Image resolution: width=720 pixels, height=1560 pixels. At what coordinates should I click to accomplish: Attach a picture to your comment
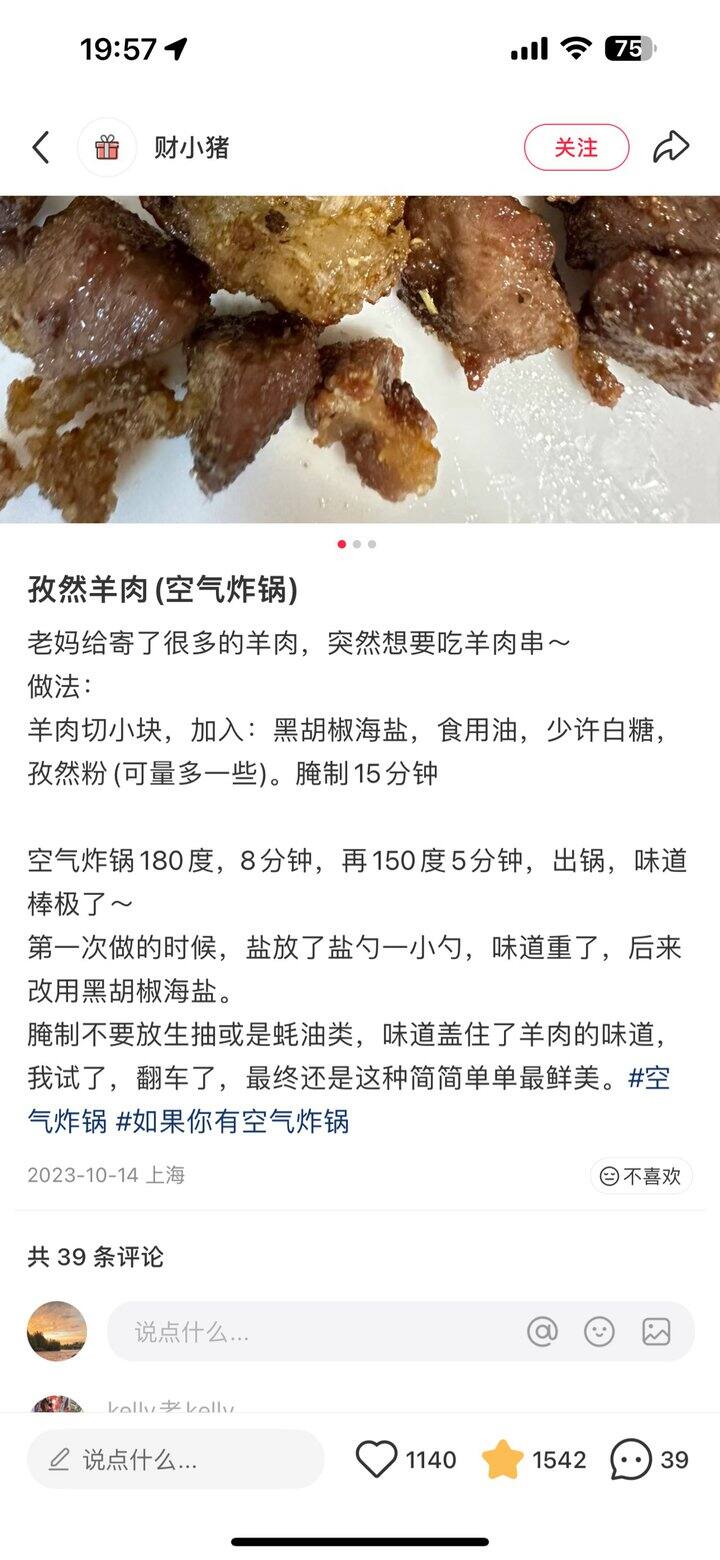click(x=656, y=1331)
